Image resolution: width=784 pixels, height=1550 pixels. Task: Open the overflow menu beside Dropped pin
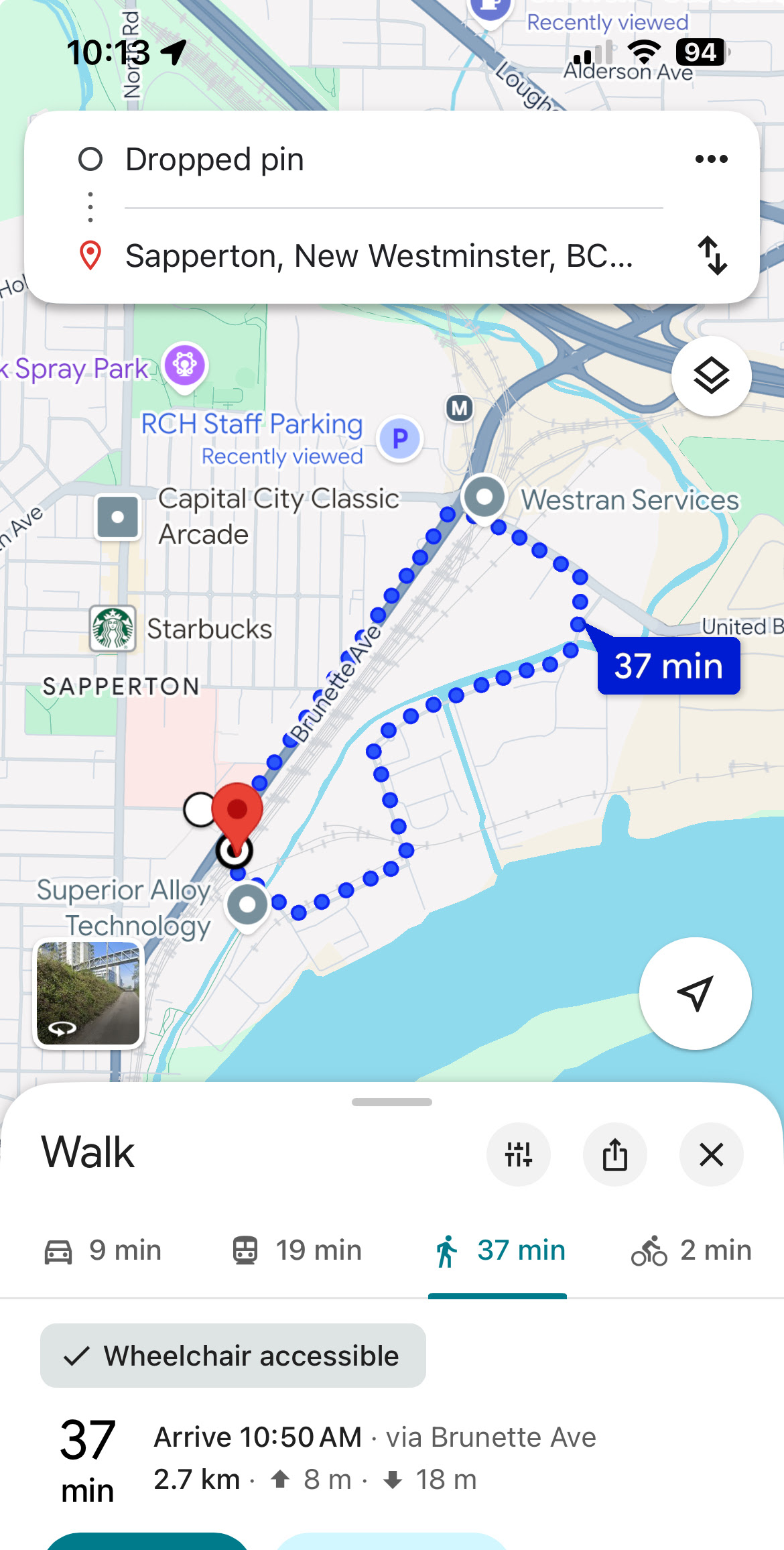(x=711, y=160)
